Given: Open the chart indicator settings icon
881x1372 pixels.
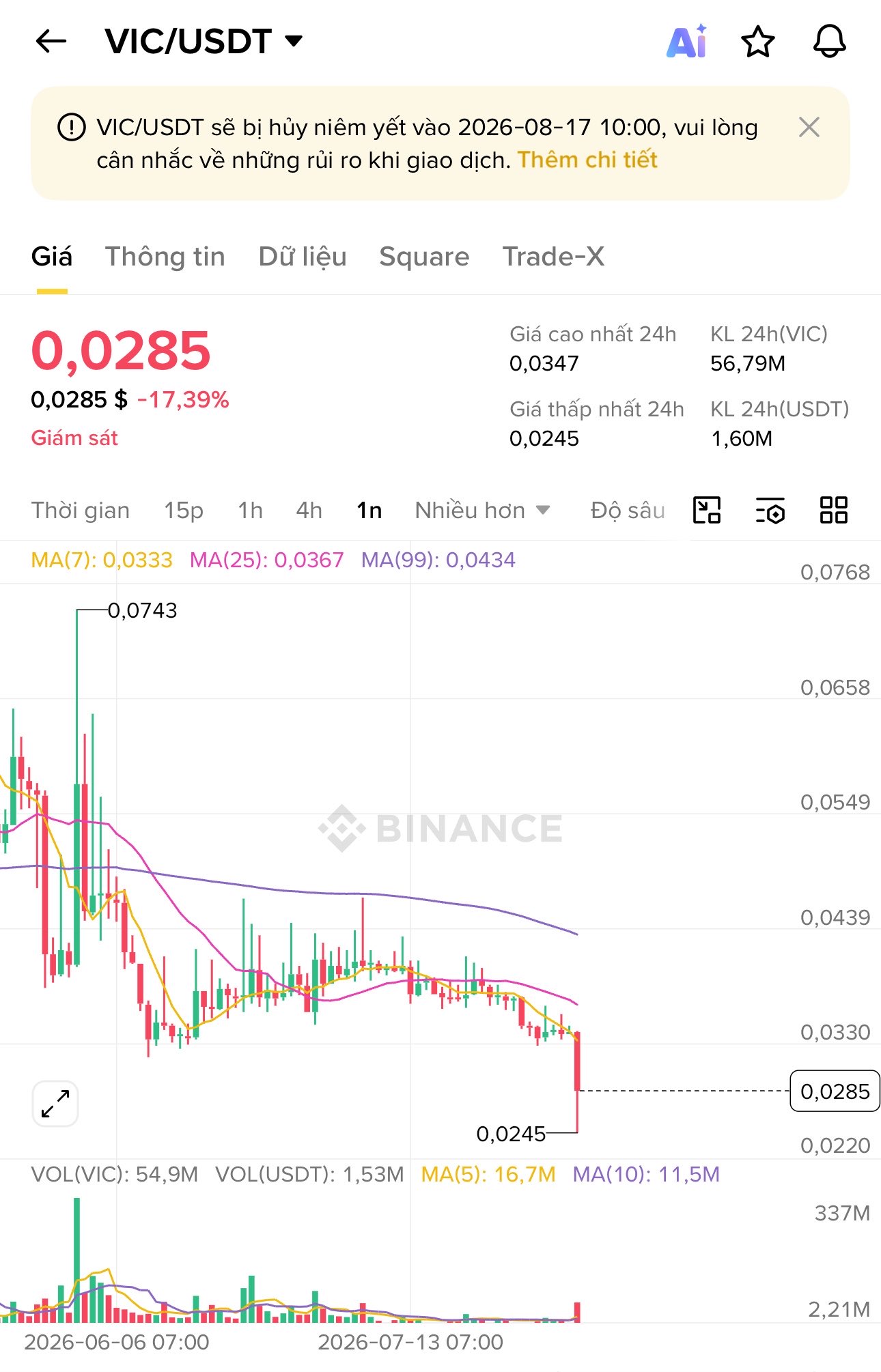Looking at the screenshot, I should (770, 510).
